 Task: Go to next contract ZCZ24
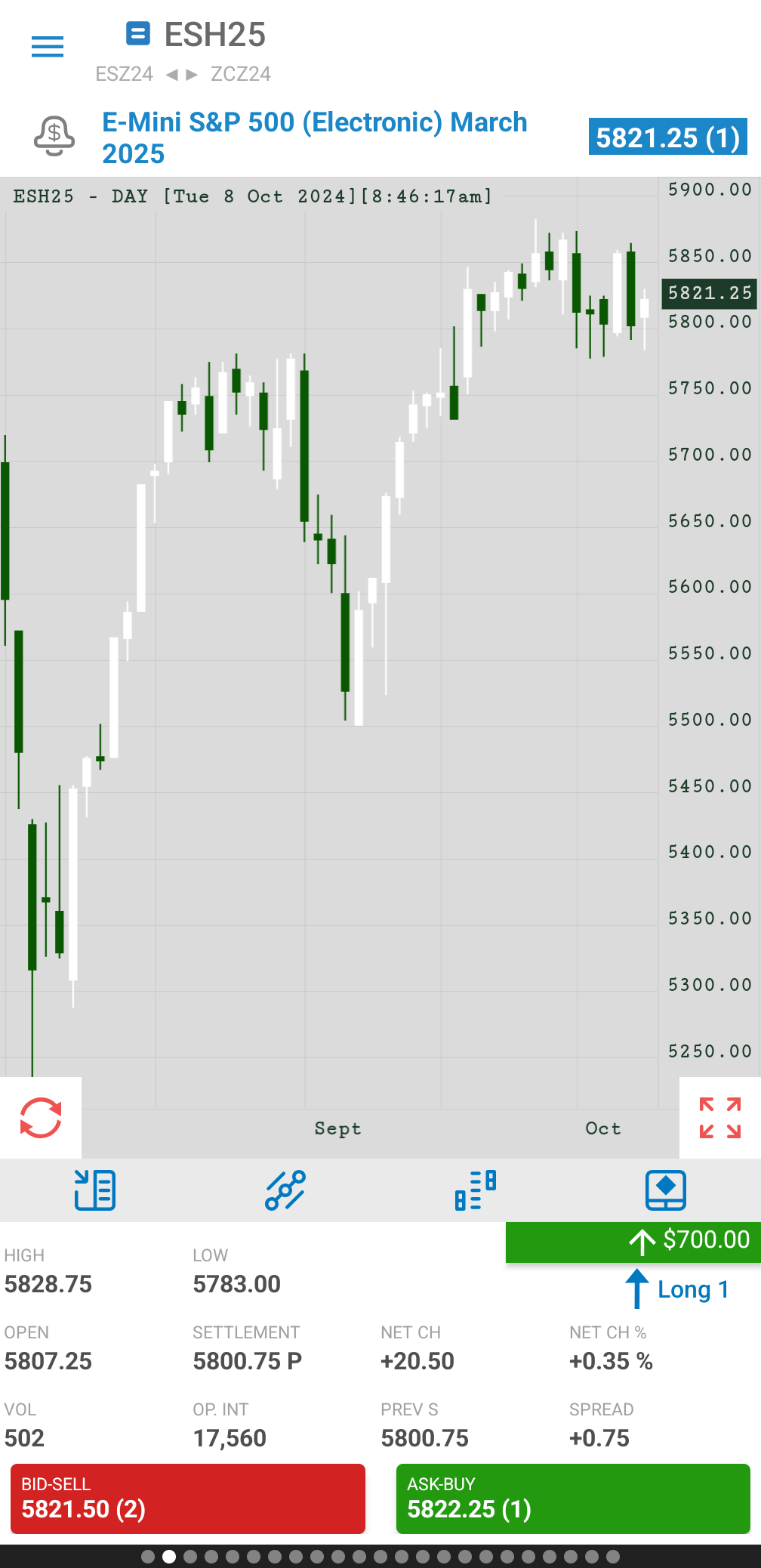point(240,74)
